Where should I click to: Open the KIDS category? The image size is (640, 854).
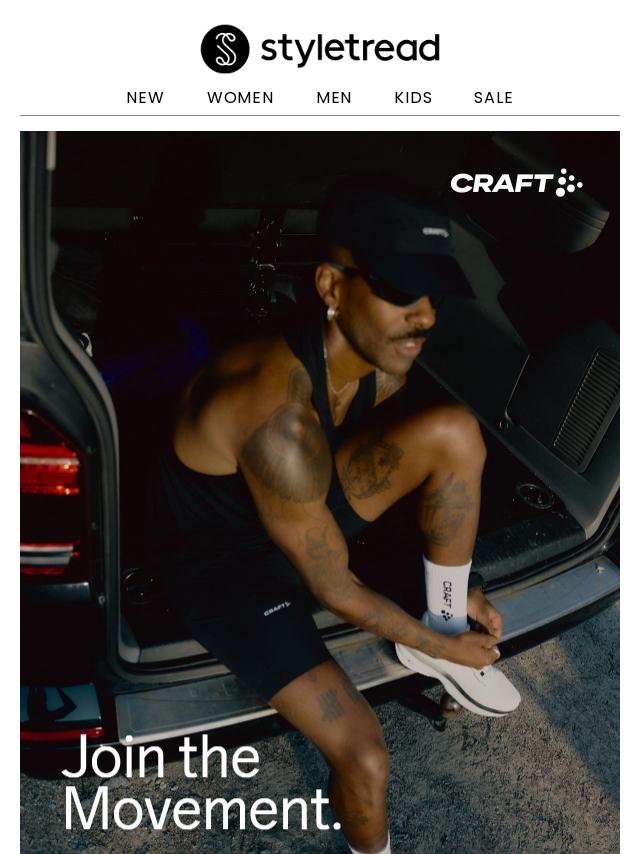click(413, 98)
